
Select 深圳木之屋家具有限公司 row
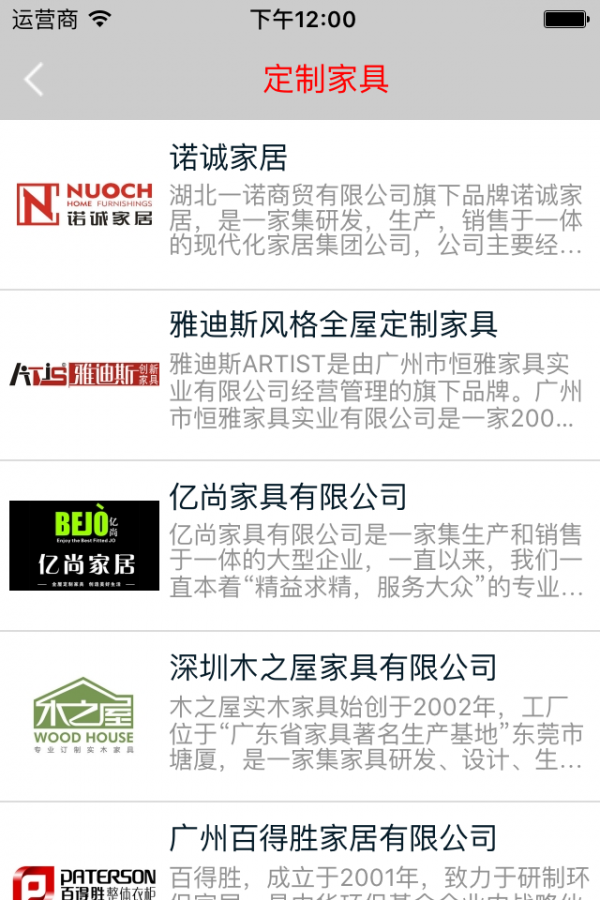point(300,716)
